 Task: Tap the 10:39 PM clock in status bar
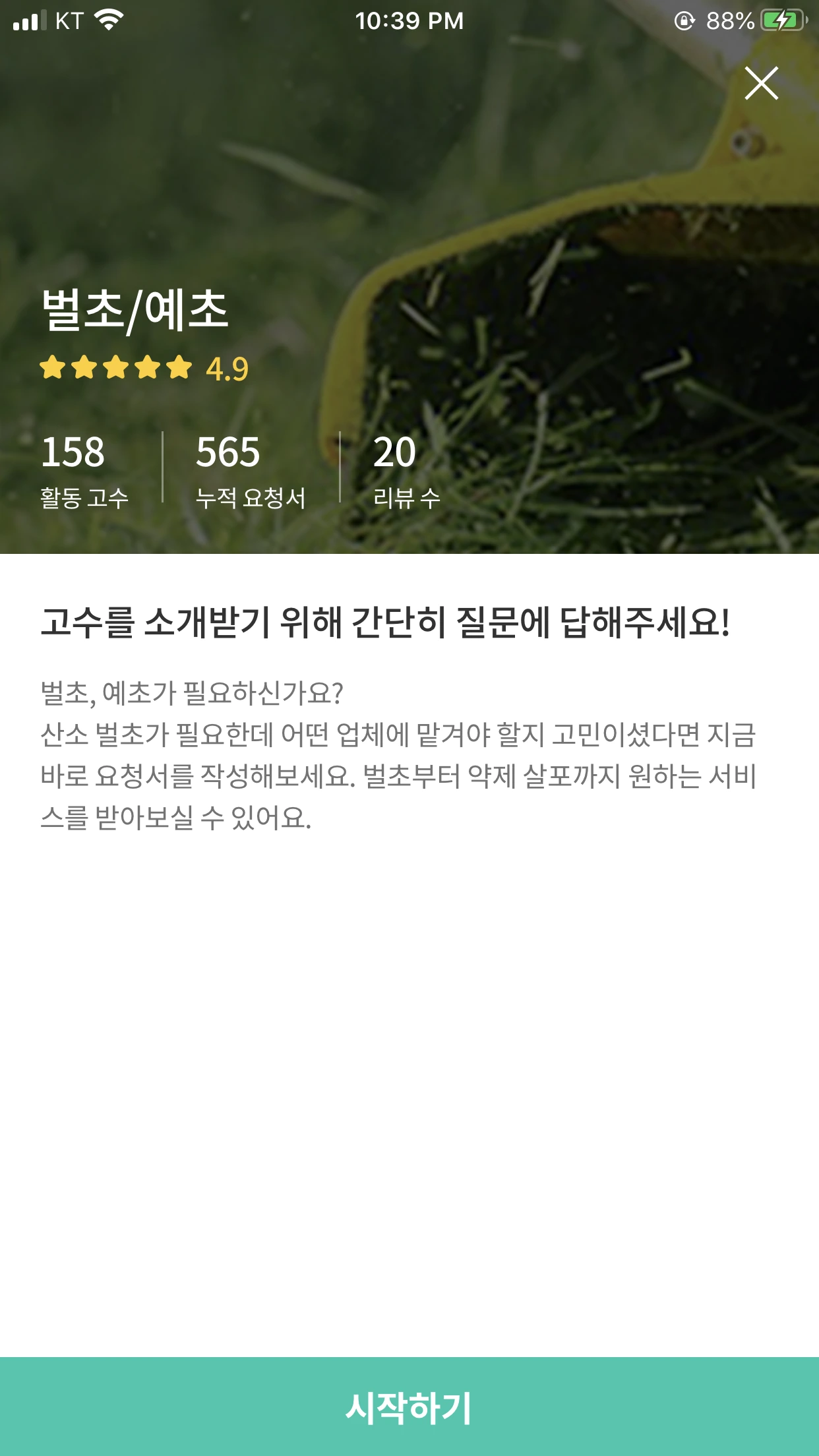[x=409, y=20]
